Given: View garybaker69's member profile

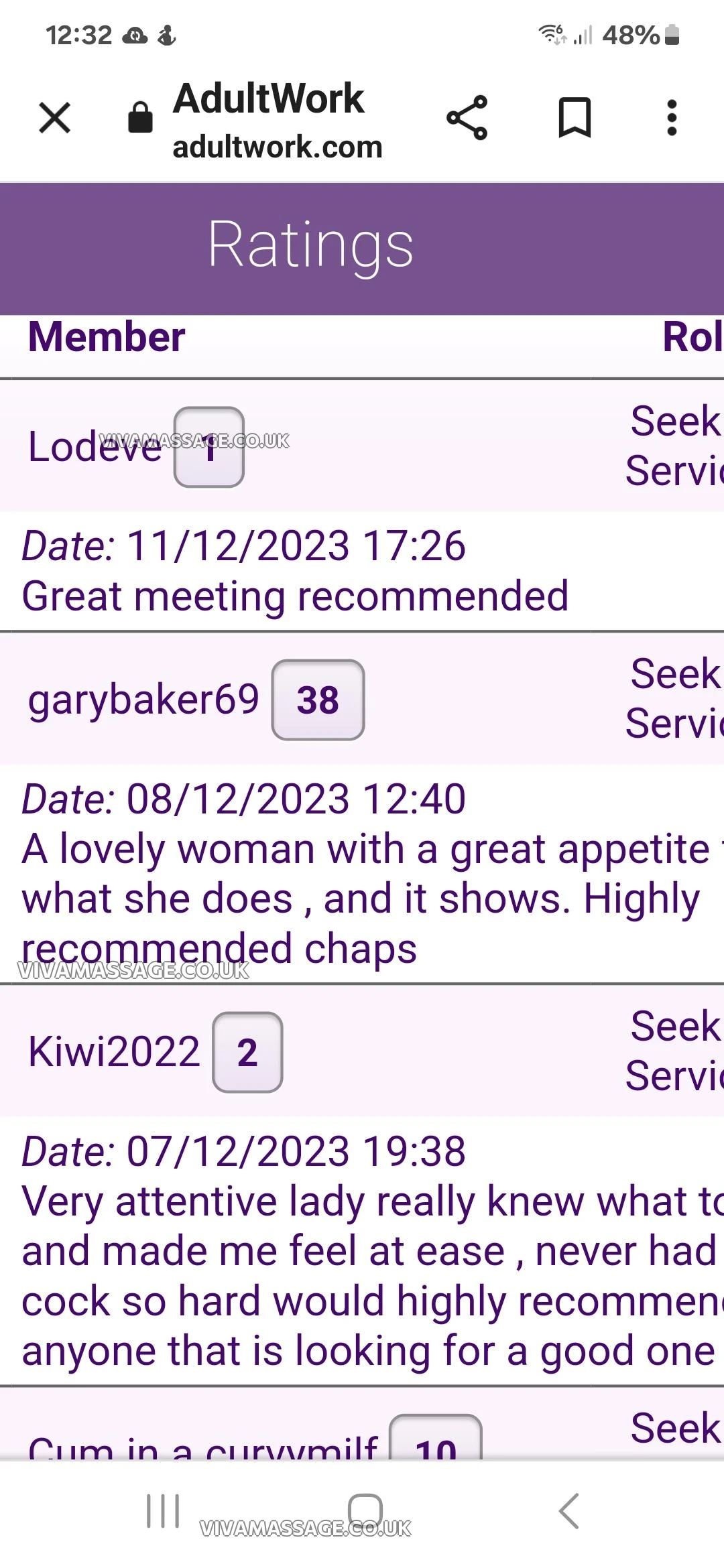Looking at the screenshot, I should point(143,700).
